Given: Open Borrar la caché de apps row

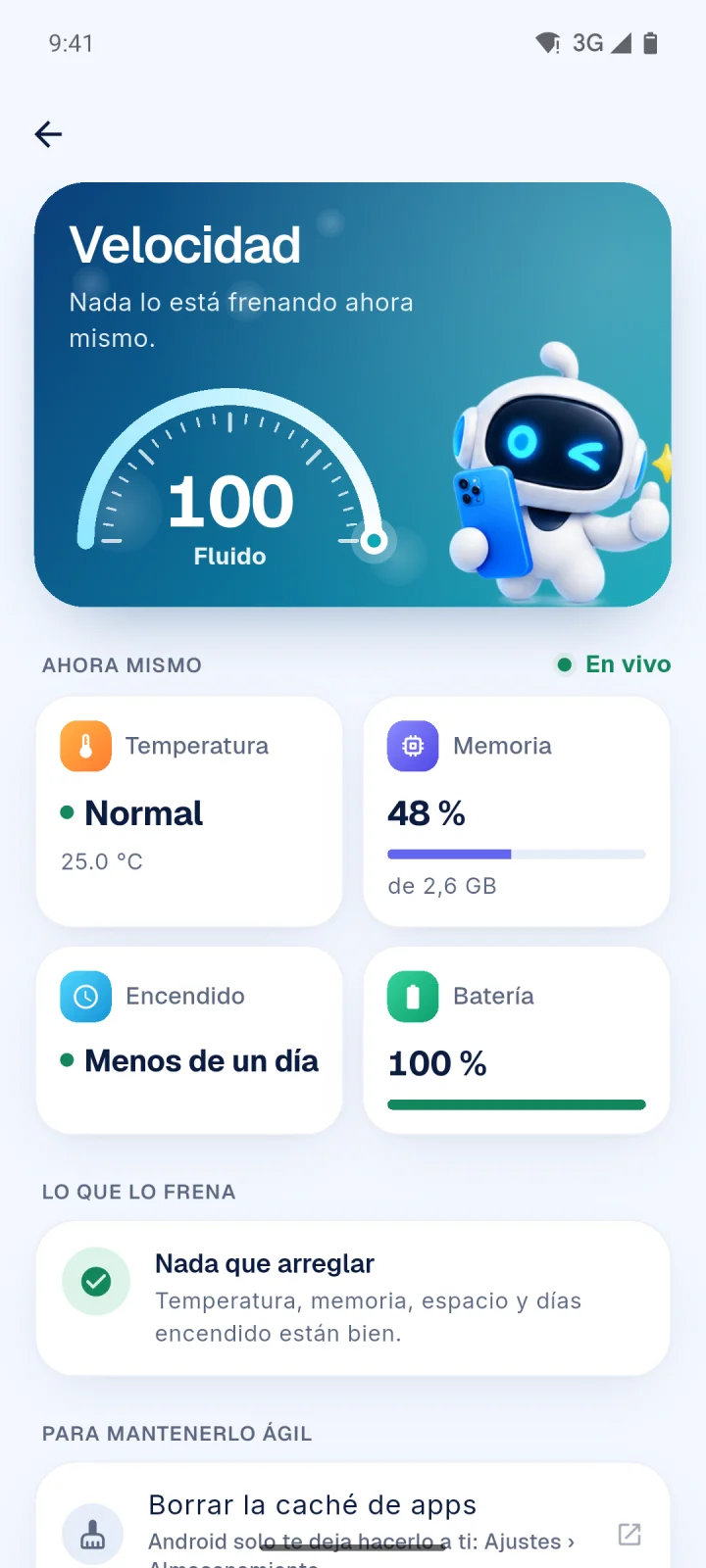Looking at the screenshot, I should coord(353,1517).
